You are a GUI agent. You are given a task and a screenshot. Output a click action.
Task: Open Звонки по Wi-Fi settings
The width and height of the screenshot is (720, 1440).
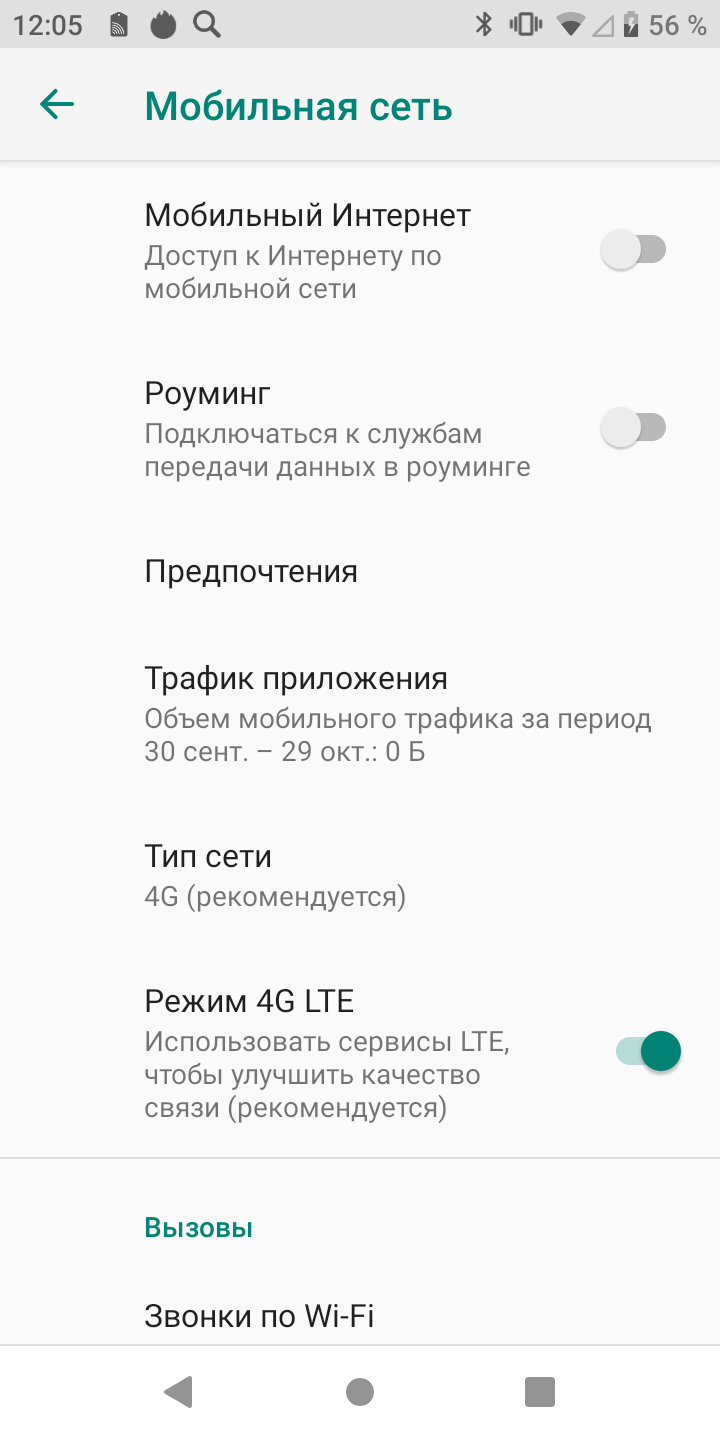coord(259,1315)
